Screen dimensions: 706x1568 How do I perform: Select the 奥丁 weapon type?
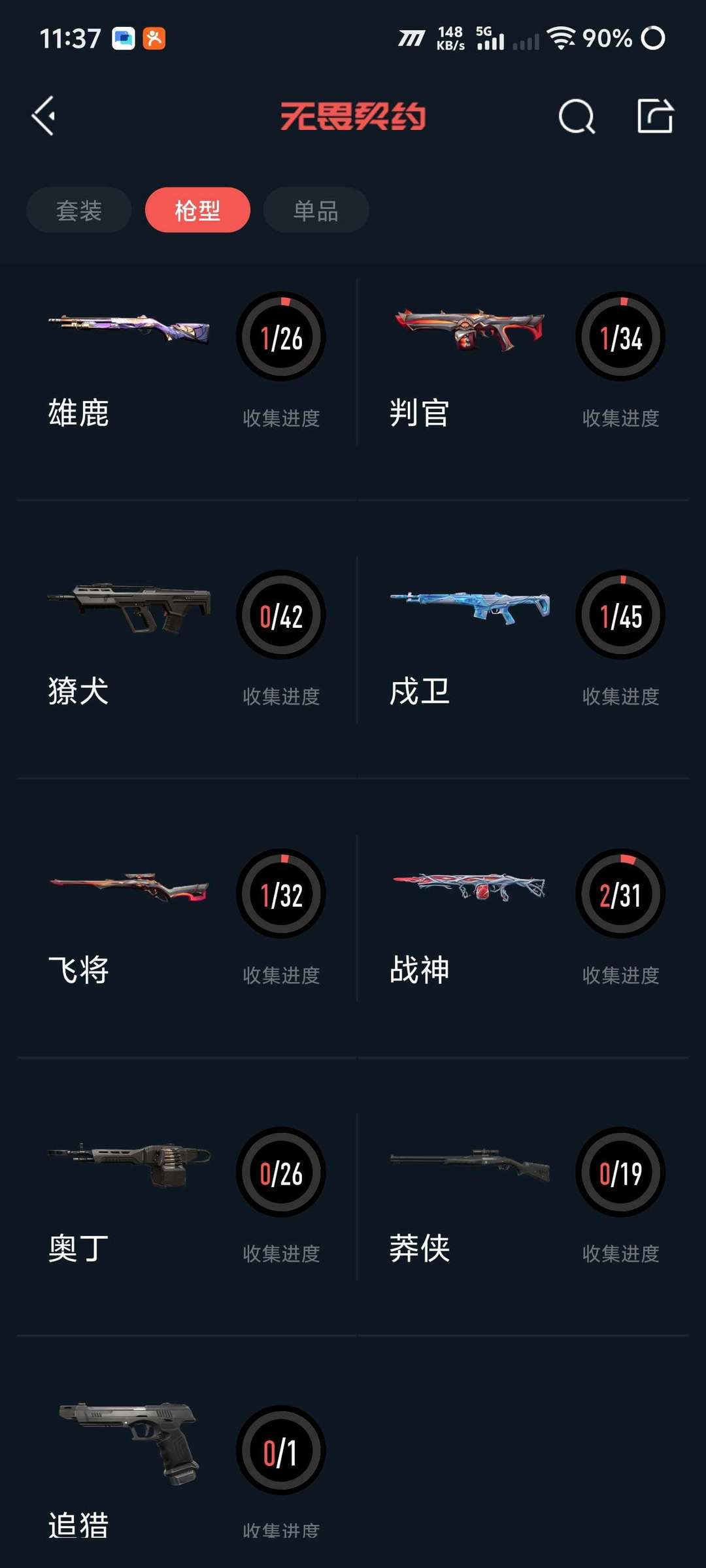(x=186, y=1197)
